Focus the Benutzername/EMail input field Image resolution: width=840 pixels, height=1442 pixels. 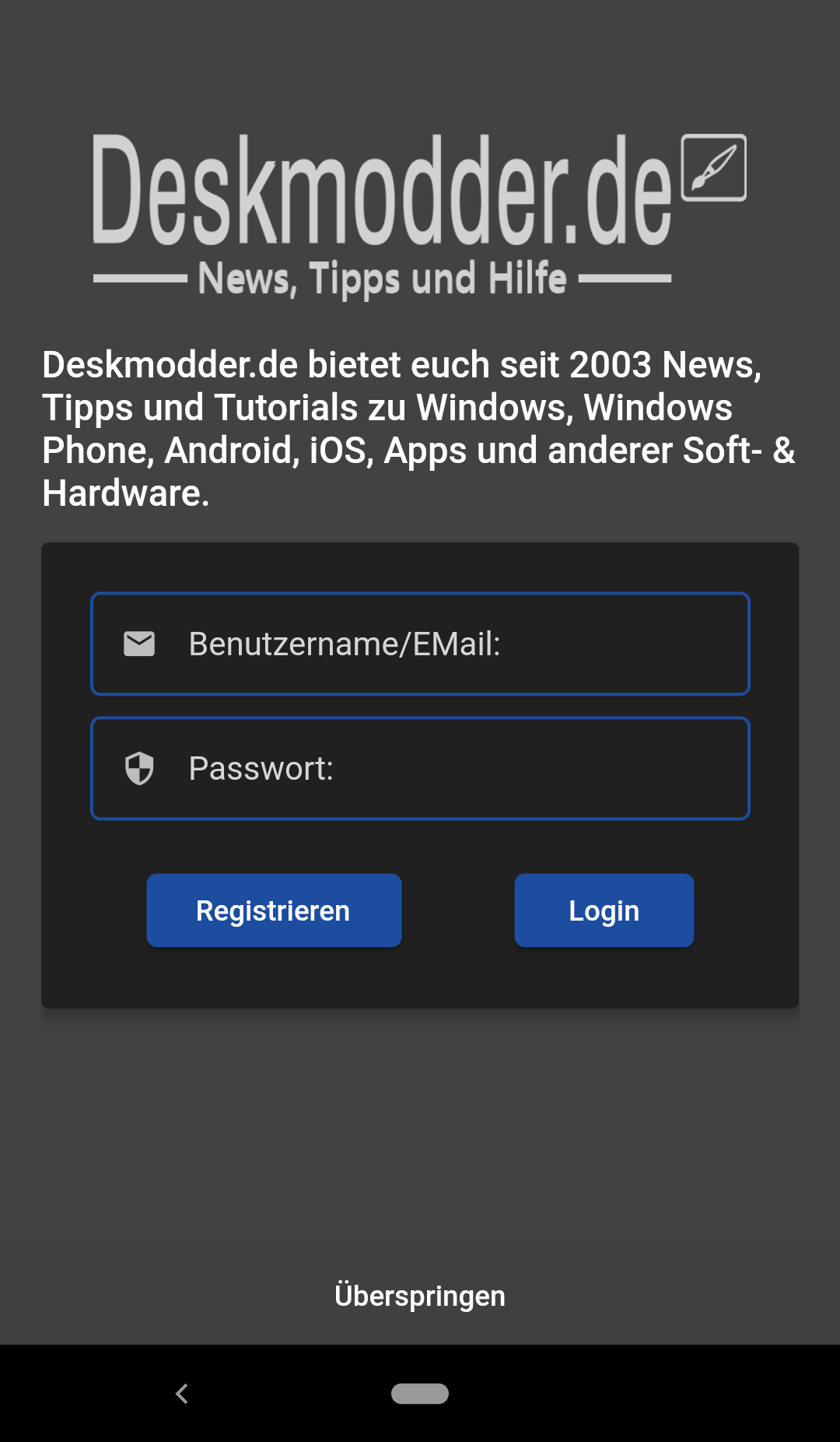(420, 644)
